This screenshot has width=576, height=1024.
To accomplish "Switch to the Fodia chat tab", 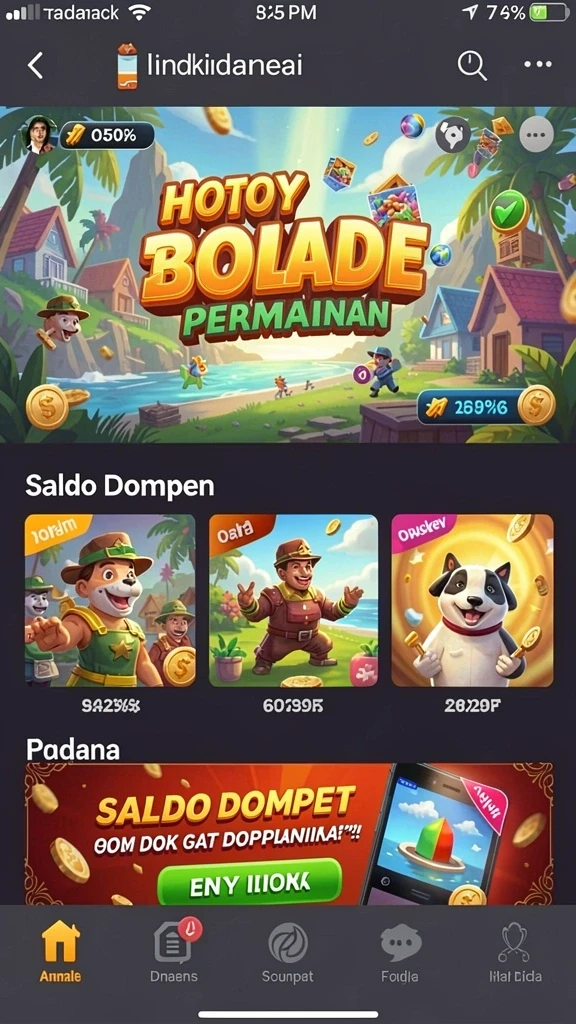I will pos(400,952).
